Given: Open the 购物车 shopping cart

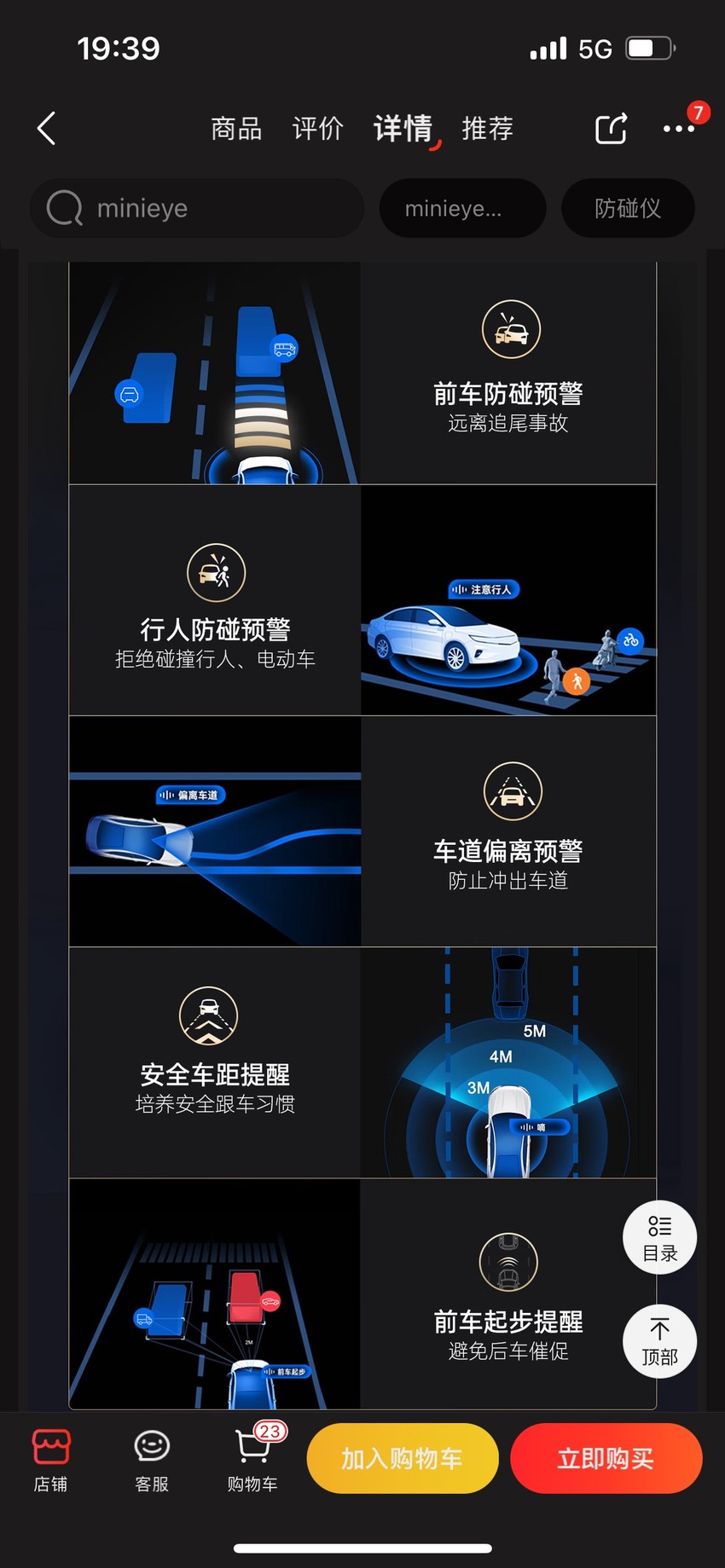Looking at the screenshot, I should click(253, 1461).
